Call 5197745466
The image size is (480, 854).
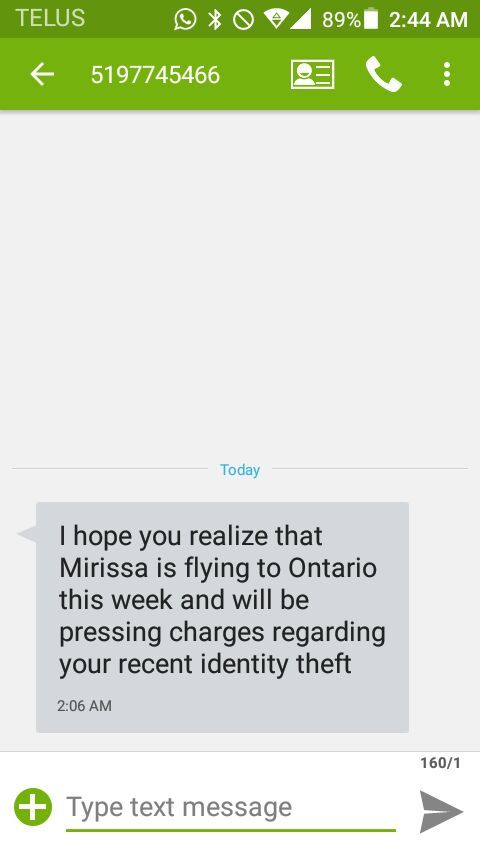tap(384, 74)
